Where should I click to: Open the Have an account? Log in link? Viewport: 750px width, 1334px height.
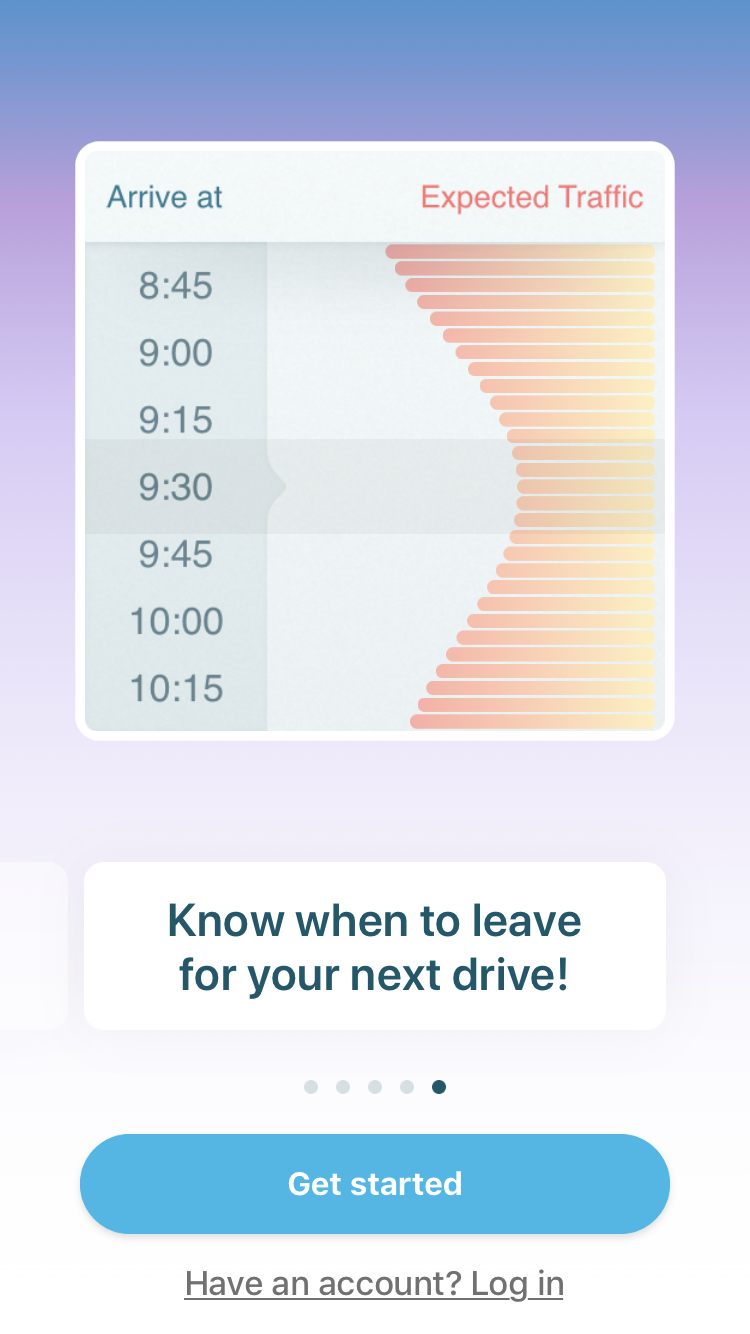[374, 1283]
